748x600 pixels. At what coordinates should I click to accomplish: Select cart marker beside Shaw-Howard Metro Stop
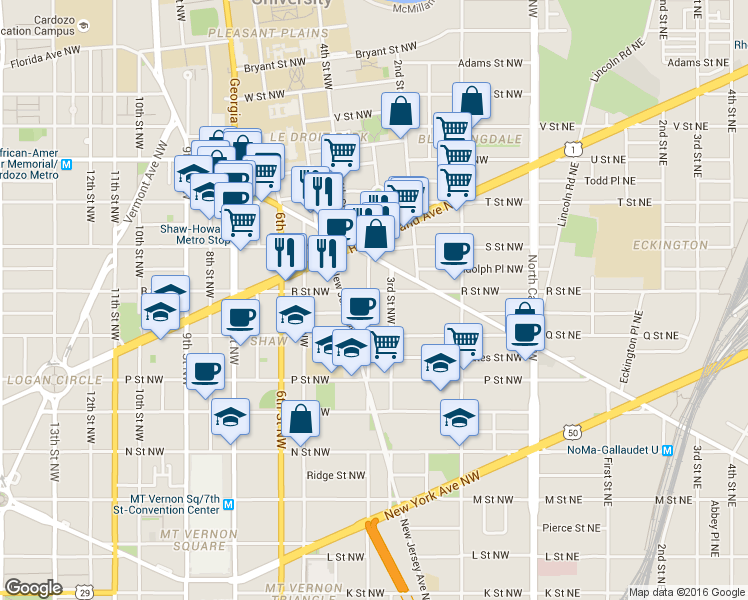click(240, 222)
